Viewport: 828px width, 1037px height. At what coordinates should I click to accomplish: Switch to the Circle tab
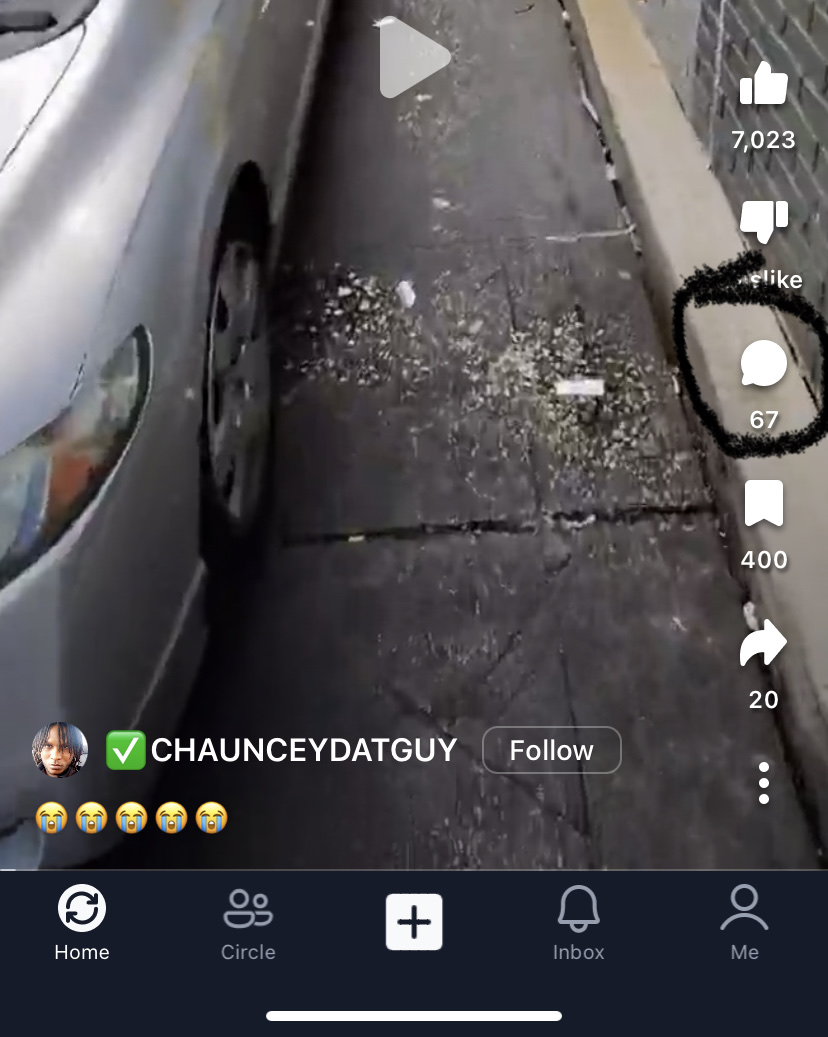tap(248, 923)
